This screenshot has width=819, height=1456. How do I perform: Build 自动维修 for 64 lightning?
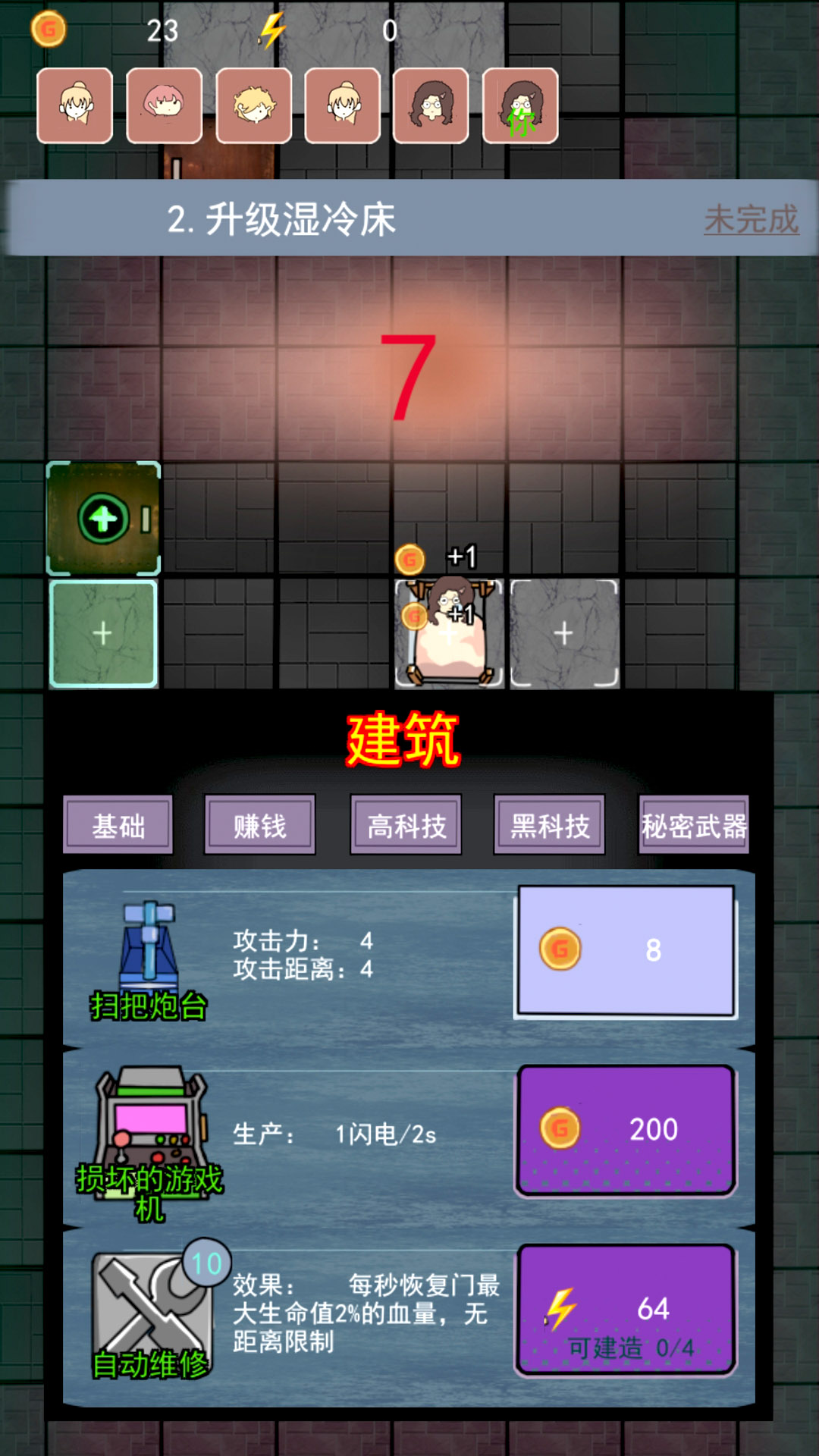pos(626,1310)
